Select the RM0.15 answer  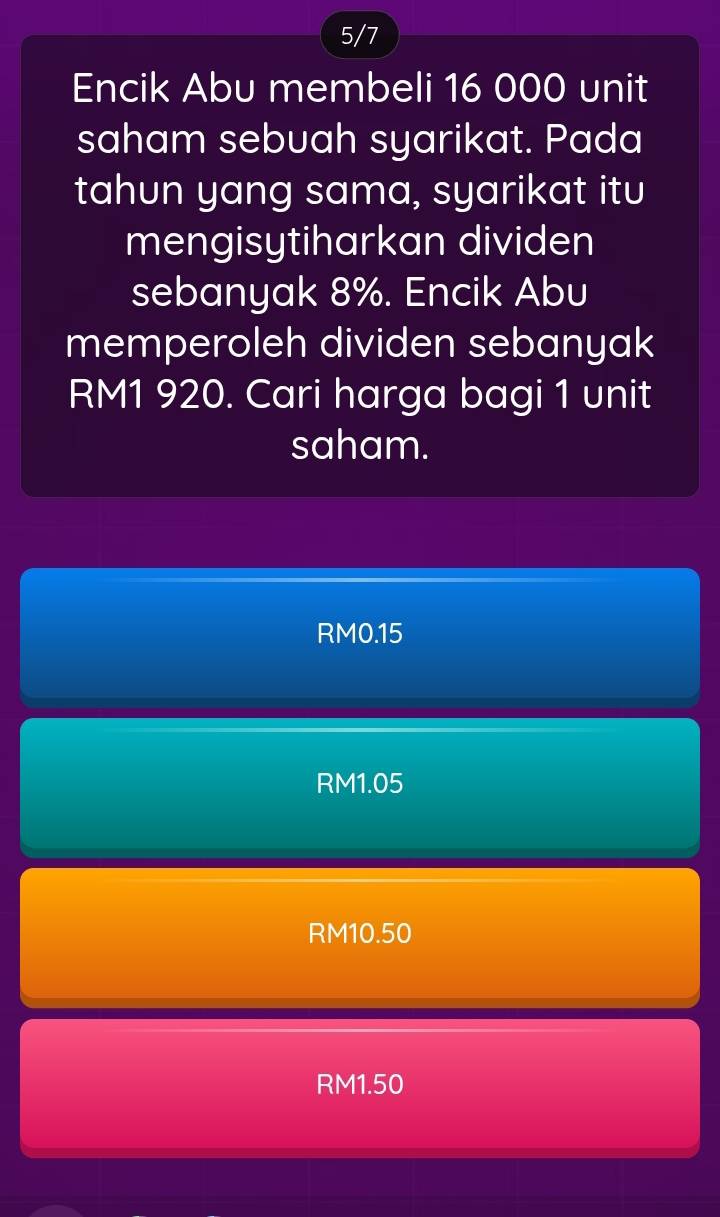(x=360, y=633)
